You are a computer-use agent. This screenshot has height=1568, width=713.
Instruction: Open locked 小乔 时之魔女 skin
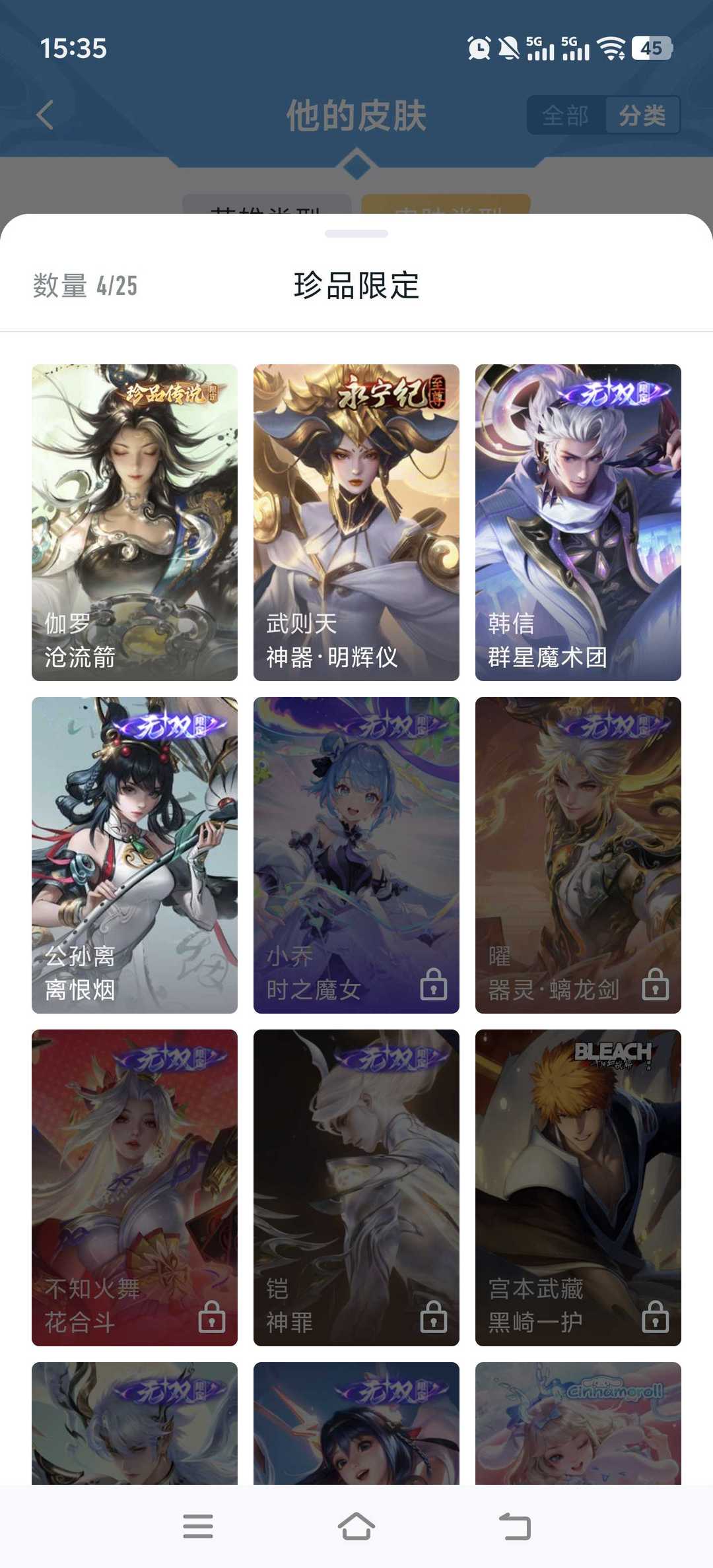pos(356,855)
